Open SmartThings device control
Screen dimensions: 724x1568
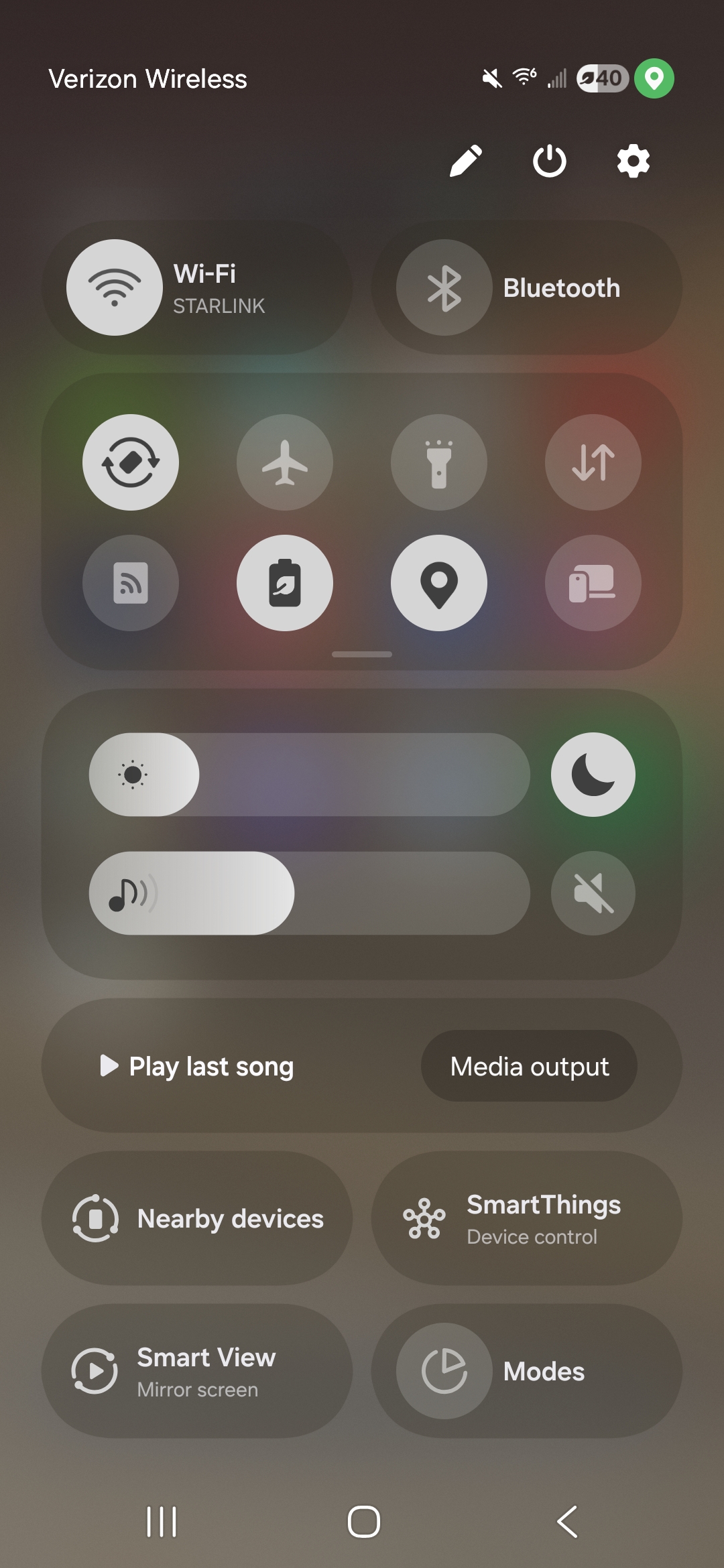(527, 1218)
